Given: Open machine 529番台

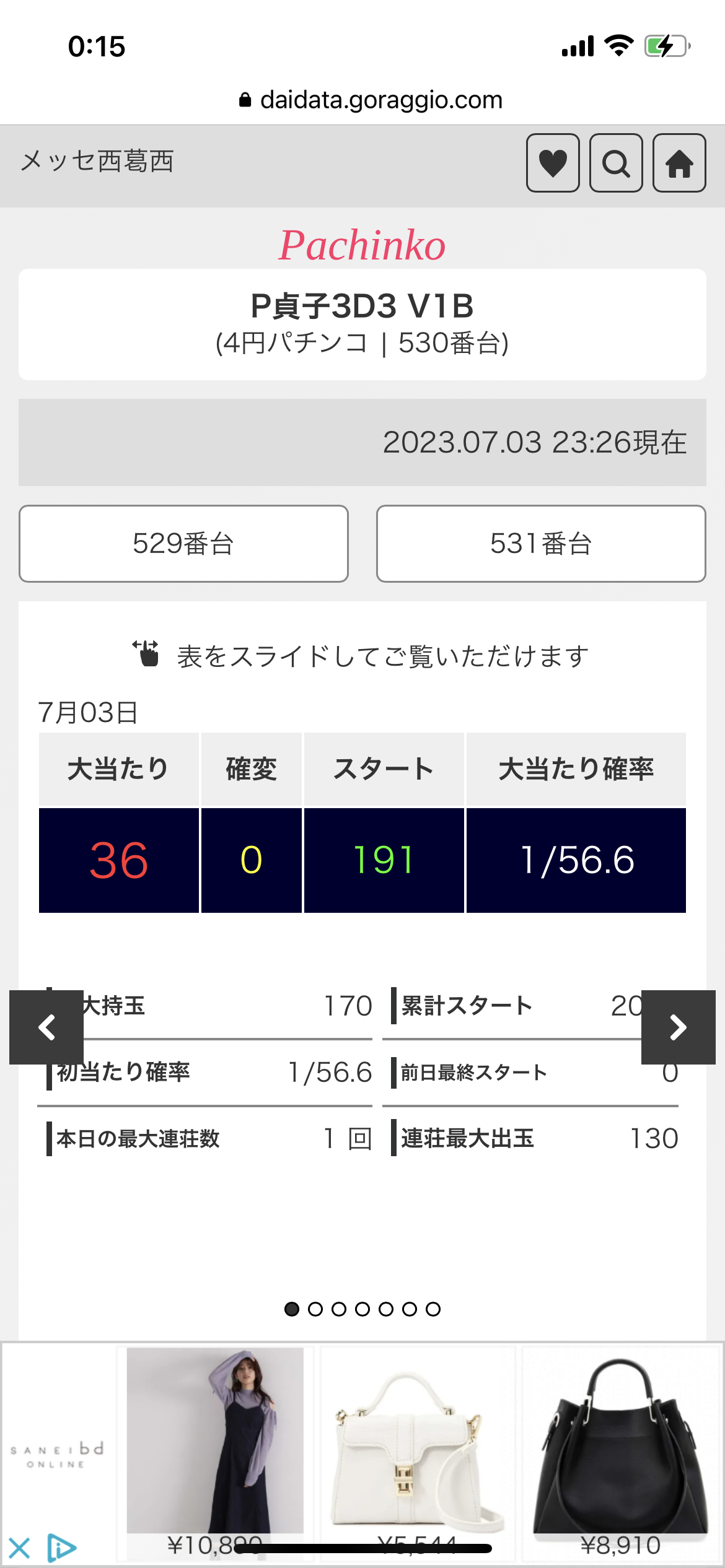Looking at the screenshot, I should click(x=183, y=544).
